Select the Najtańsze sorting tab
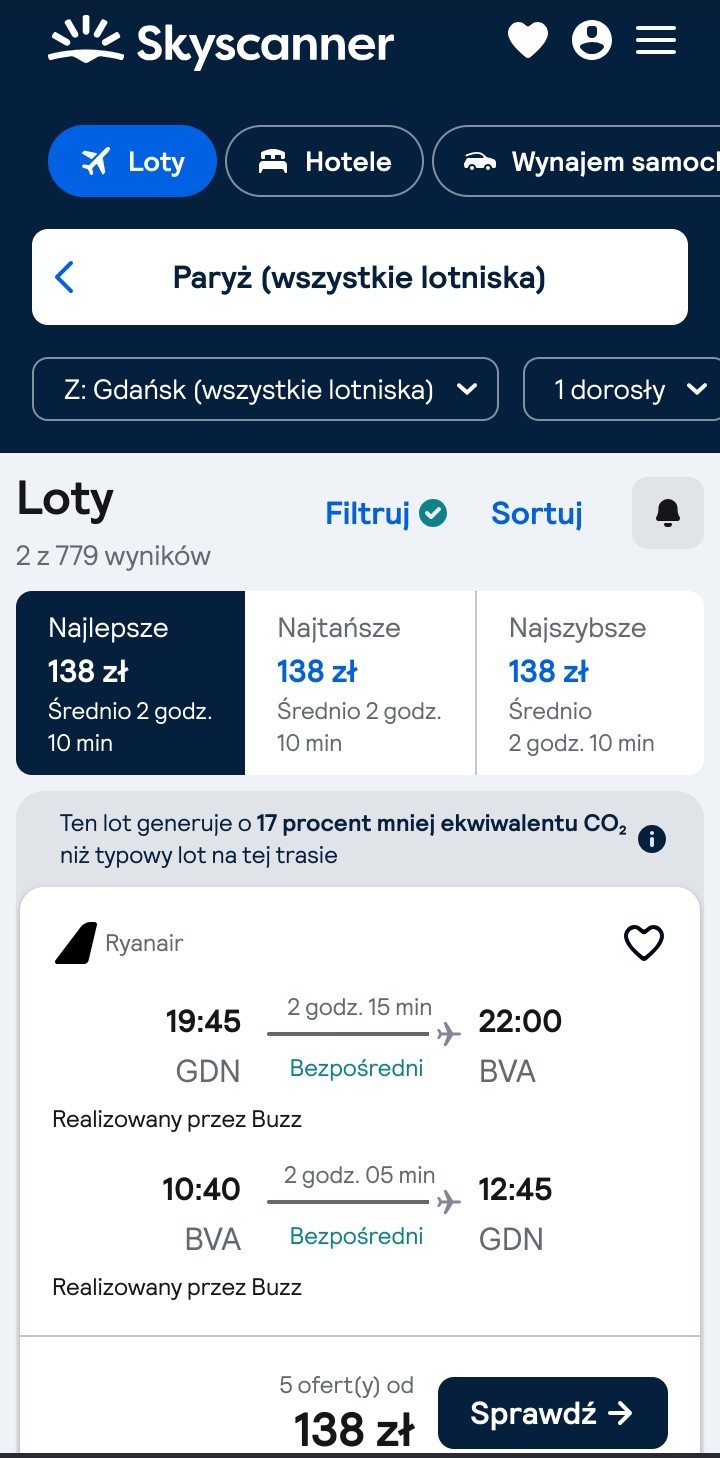The width and height of the screenshot is (720, 1458). point(360,683)
